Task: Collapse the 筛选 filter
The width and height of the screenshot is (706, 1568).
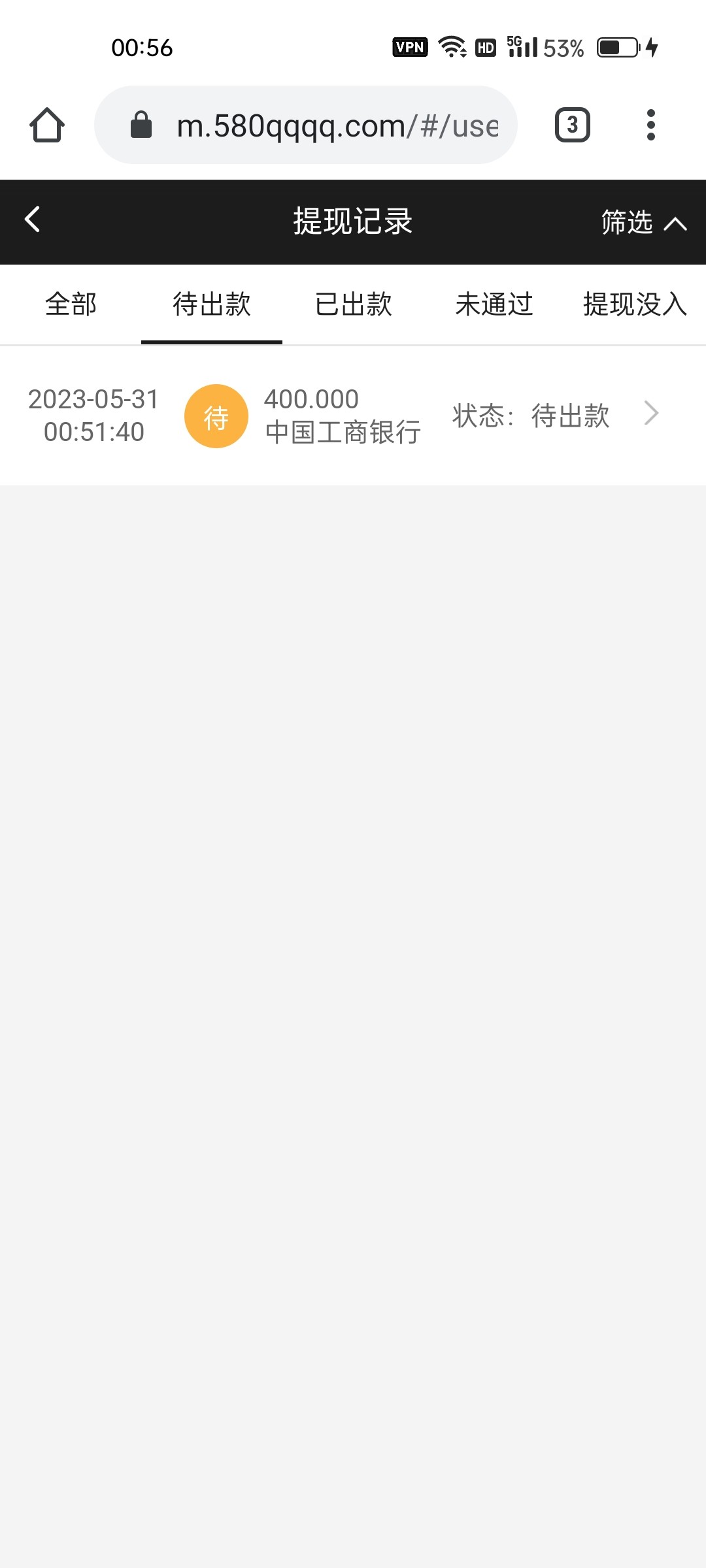Action: click(643, 222)
